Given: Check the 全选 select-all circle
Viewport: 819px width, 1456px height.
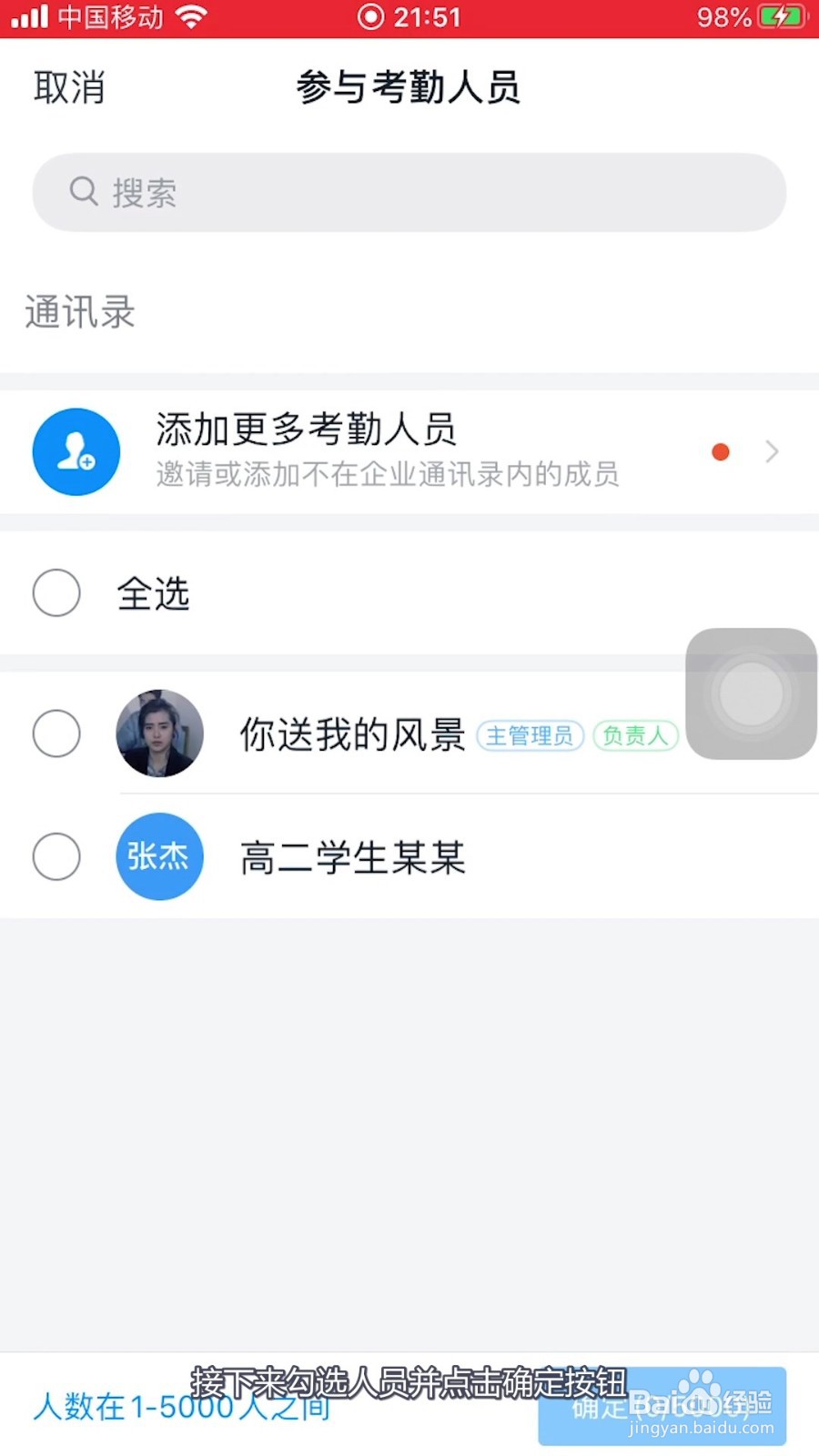Looking at the screenshot, I should 56,593.
